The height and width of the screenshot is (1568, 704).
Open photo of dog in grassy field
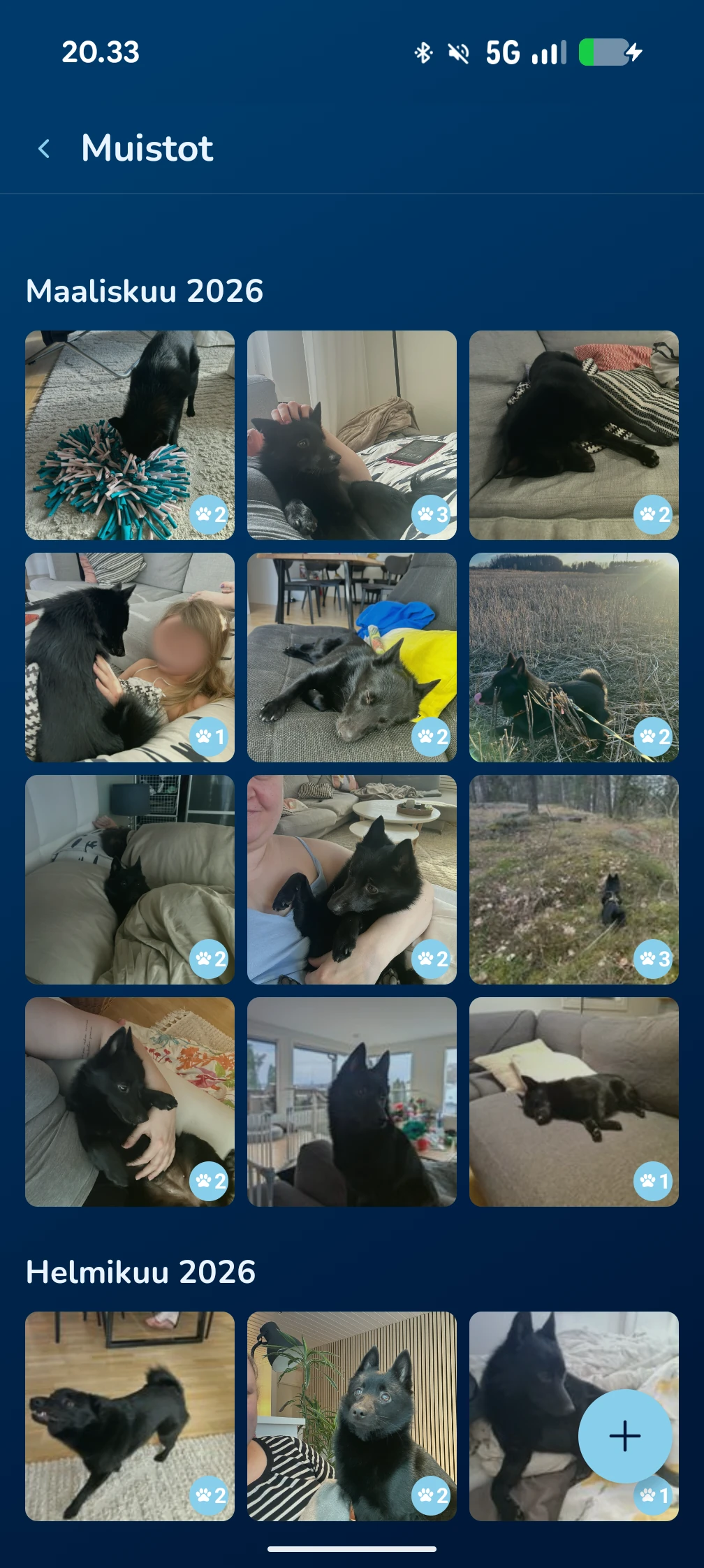[573, 657]
